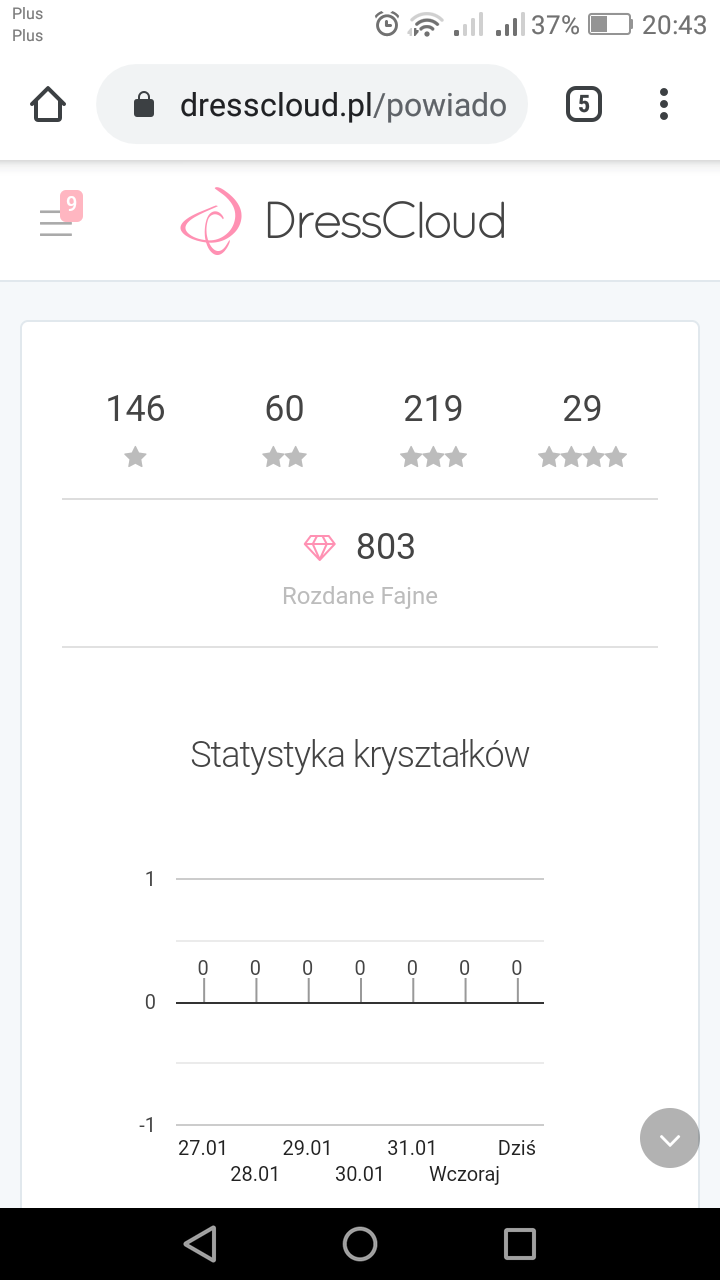Tap the round scroll-down arrow button
720x1280 pixels.
click(x=669, y=1138)
